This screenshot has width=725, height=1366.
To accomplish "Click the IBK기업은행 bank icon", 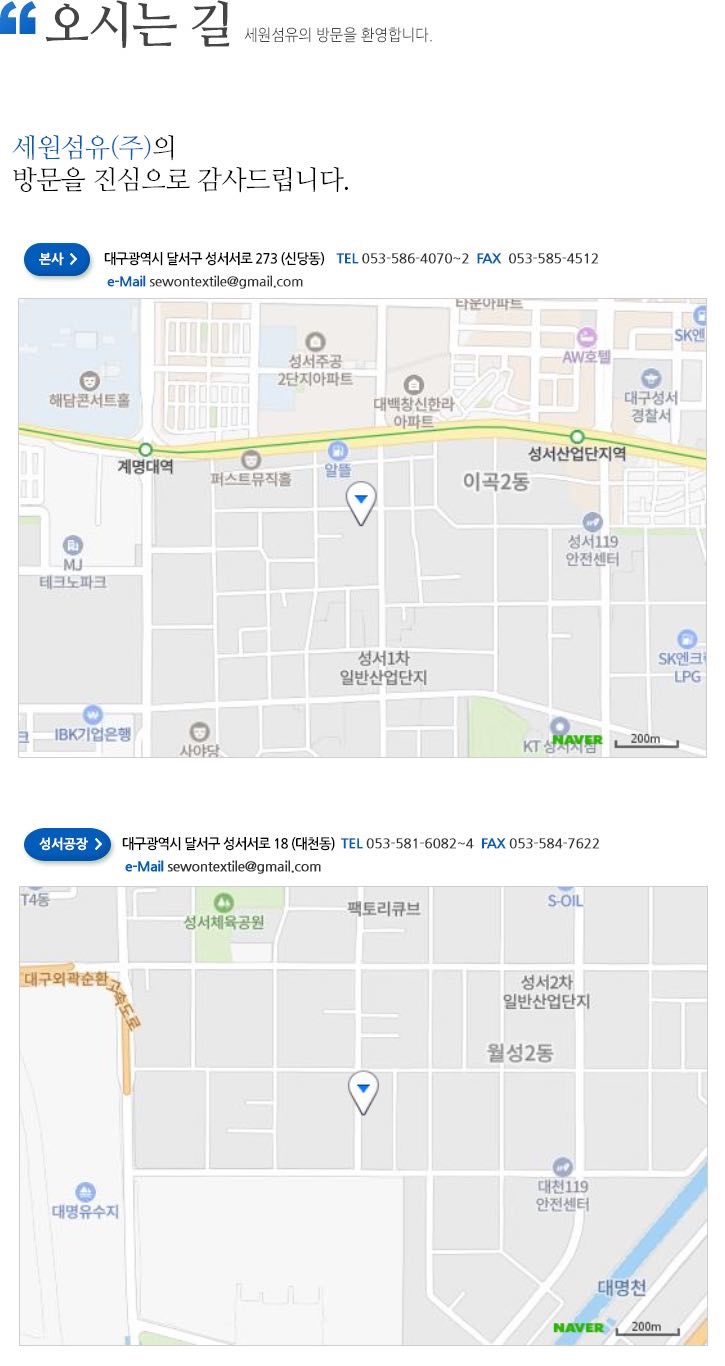I will pyautogui.click(x=93, y=717).
